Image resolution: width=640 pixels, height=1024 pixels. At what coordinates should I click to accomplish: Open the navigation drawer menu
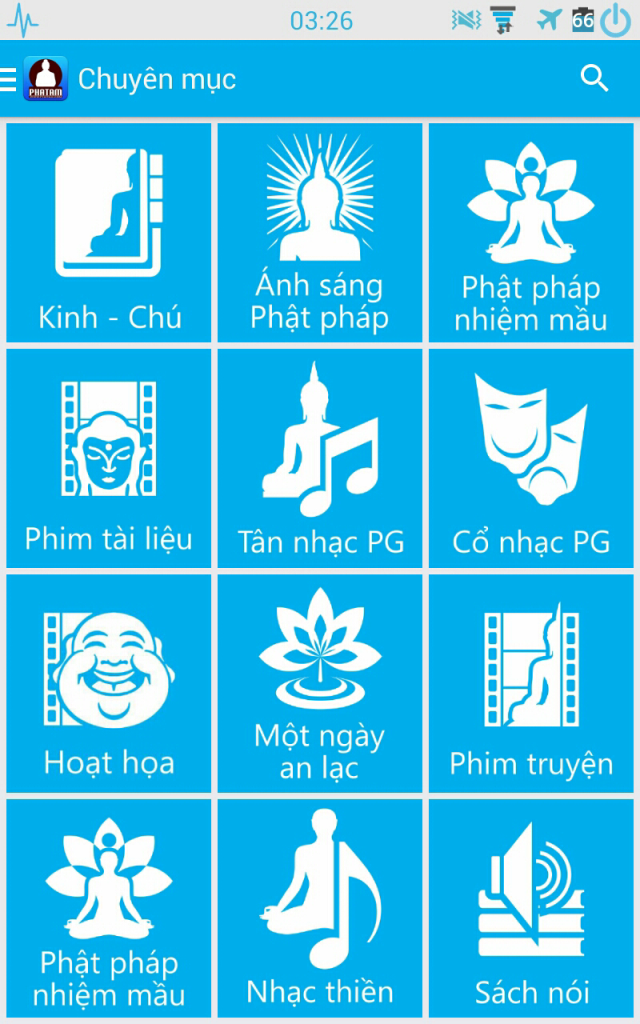[x=10, y=79]
